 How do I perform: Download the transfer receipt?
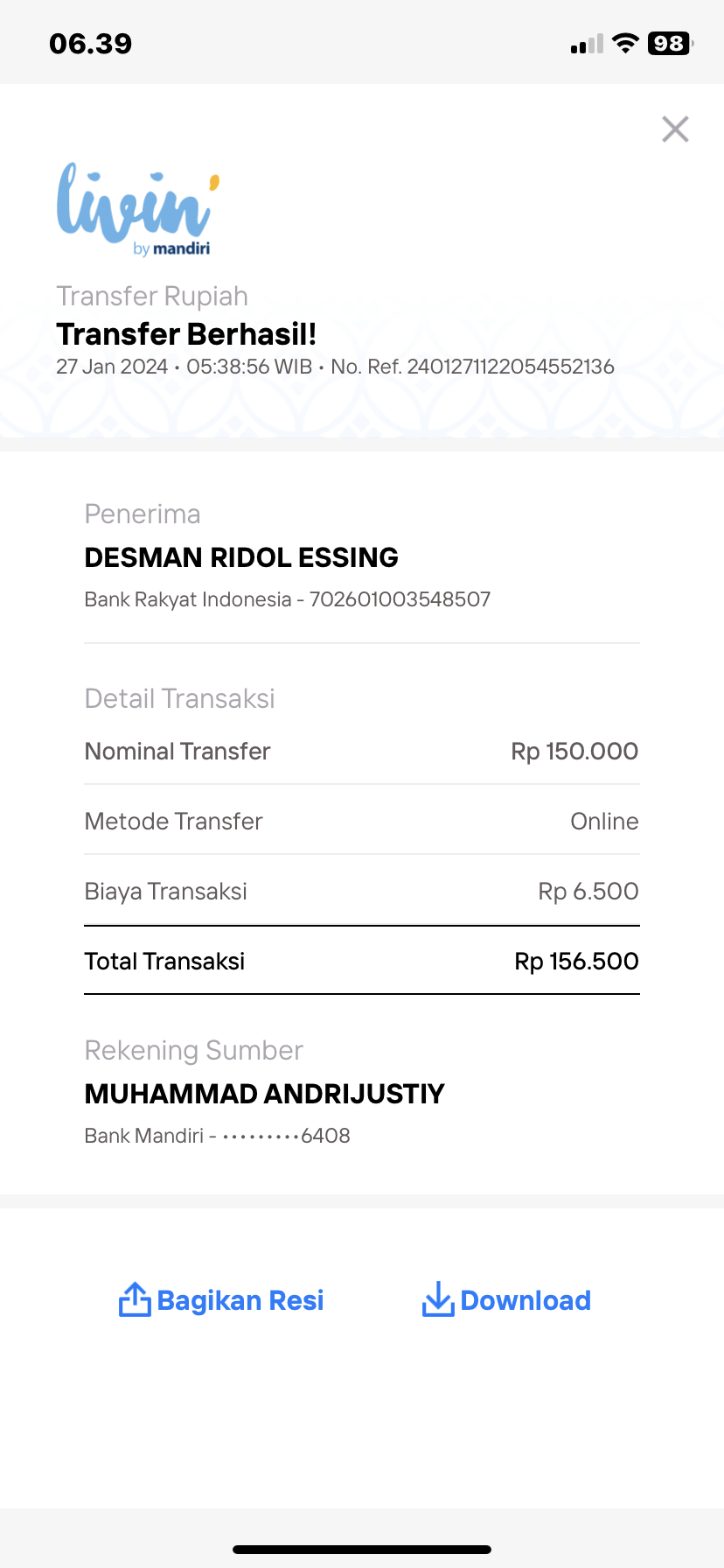tap(506, 1300)
